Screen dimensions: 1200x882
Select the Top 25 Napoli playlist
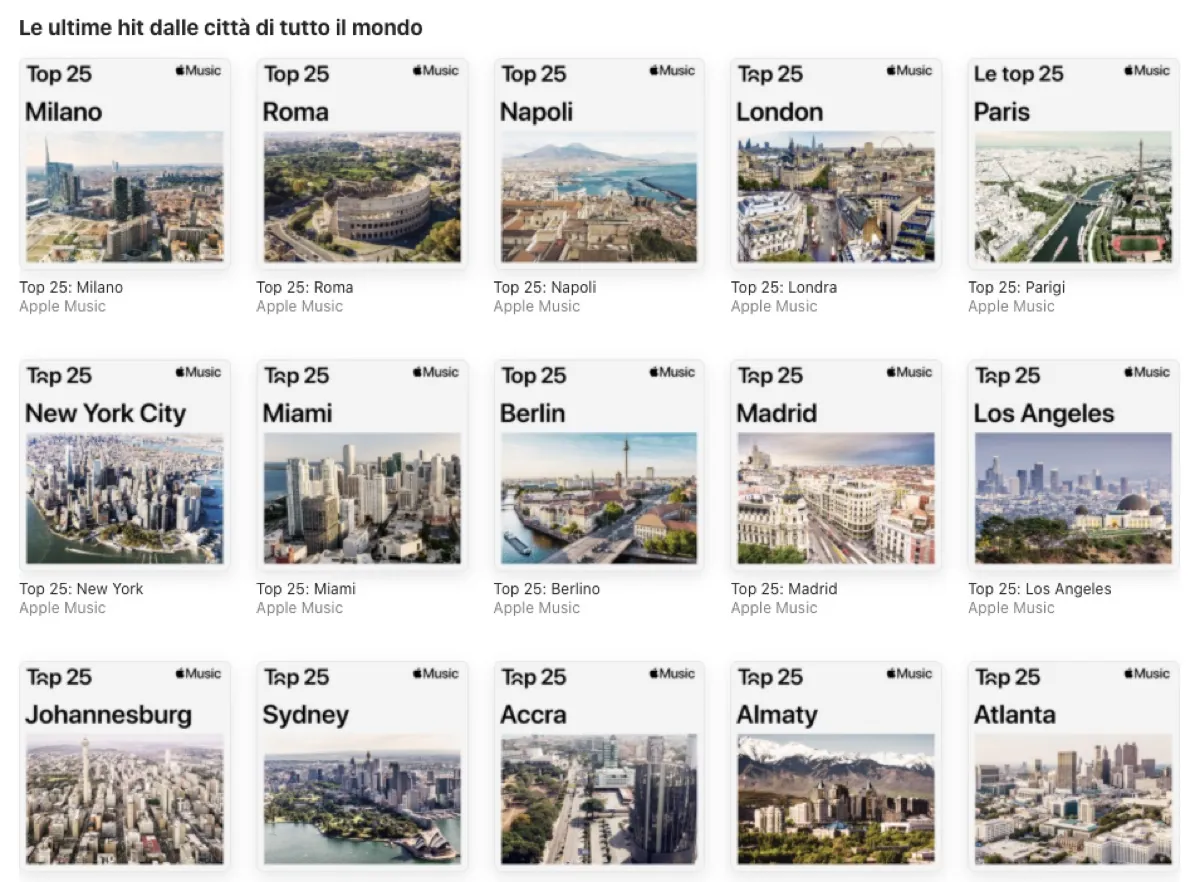(598, 164)
